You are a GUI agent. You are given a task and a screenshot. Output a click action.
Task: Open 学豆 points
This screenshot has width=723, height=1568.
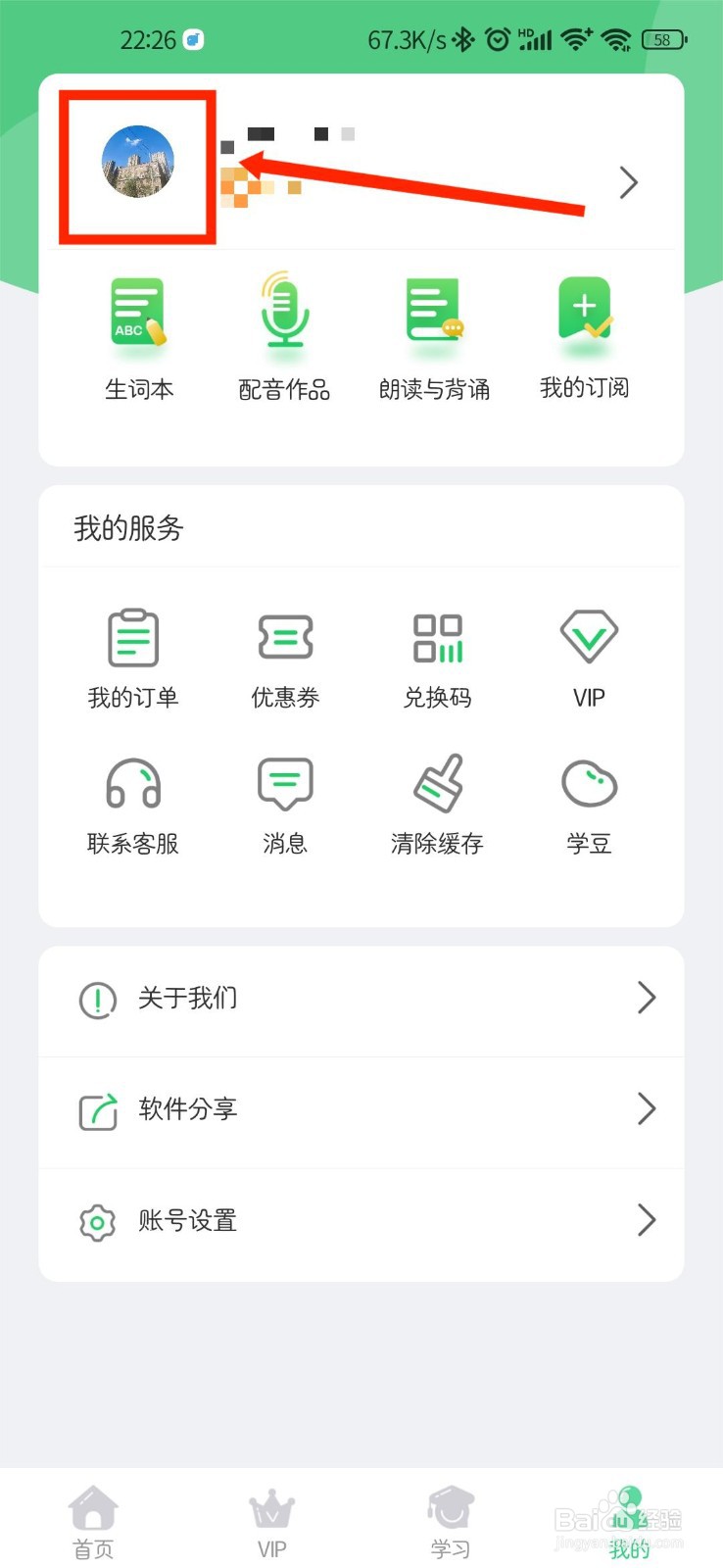589,806
